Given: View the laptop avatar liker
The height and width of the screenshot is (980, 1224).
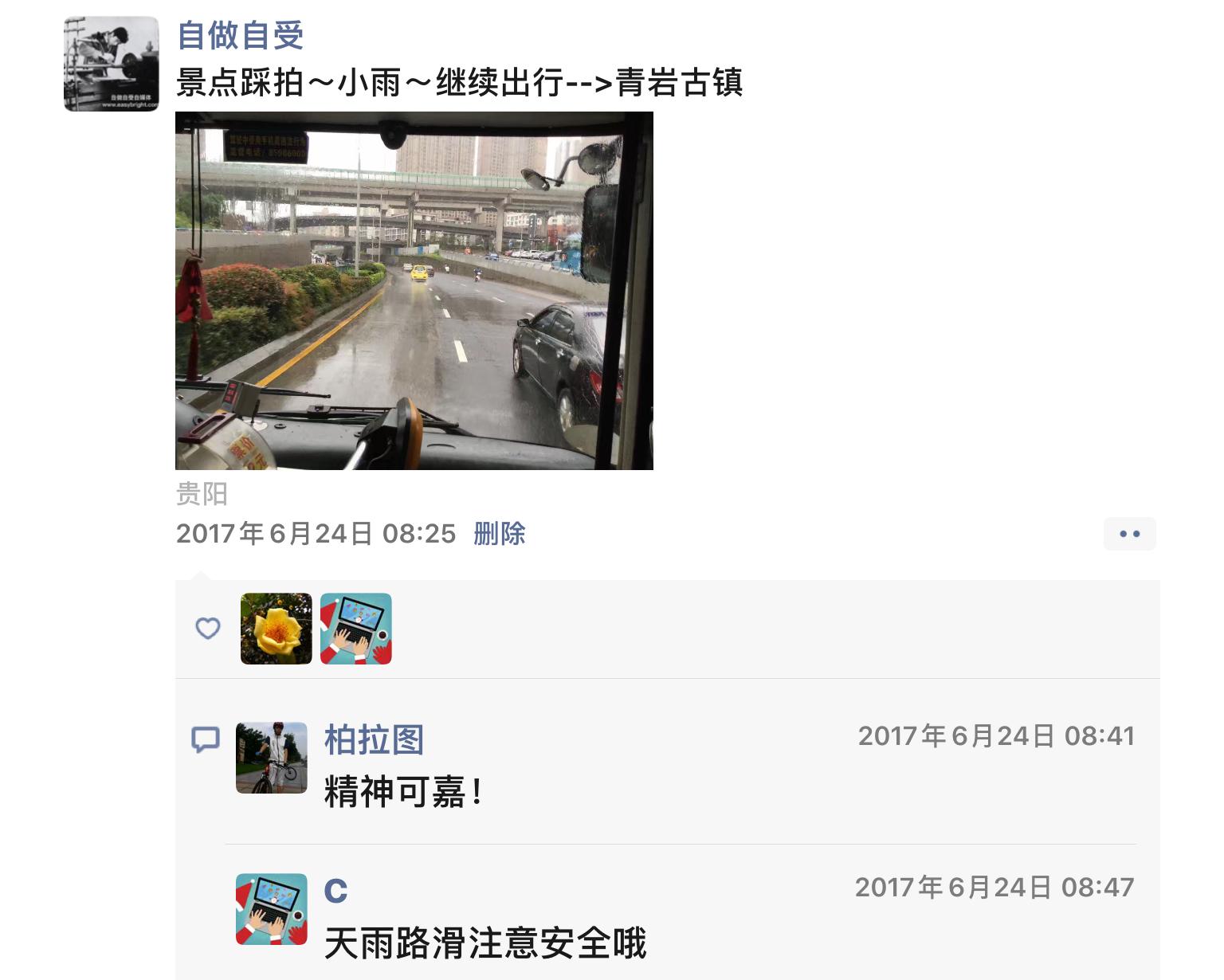Looking at the screenshot, I should (x=355, y=629).
